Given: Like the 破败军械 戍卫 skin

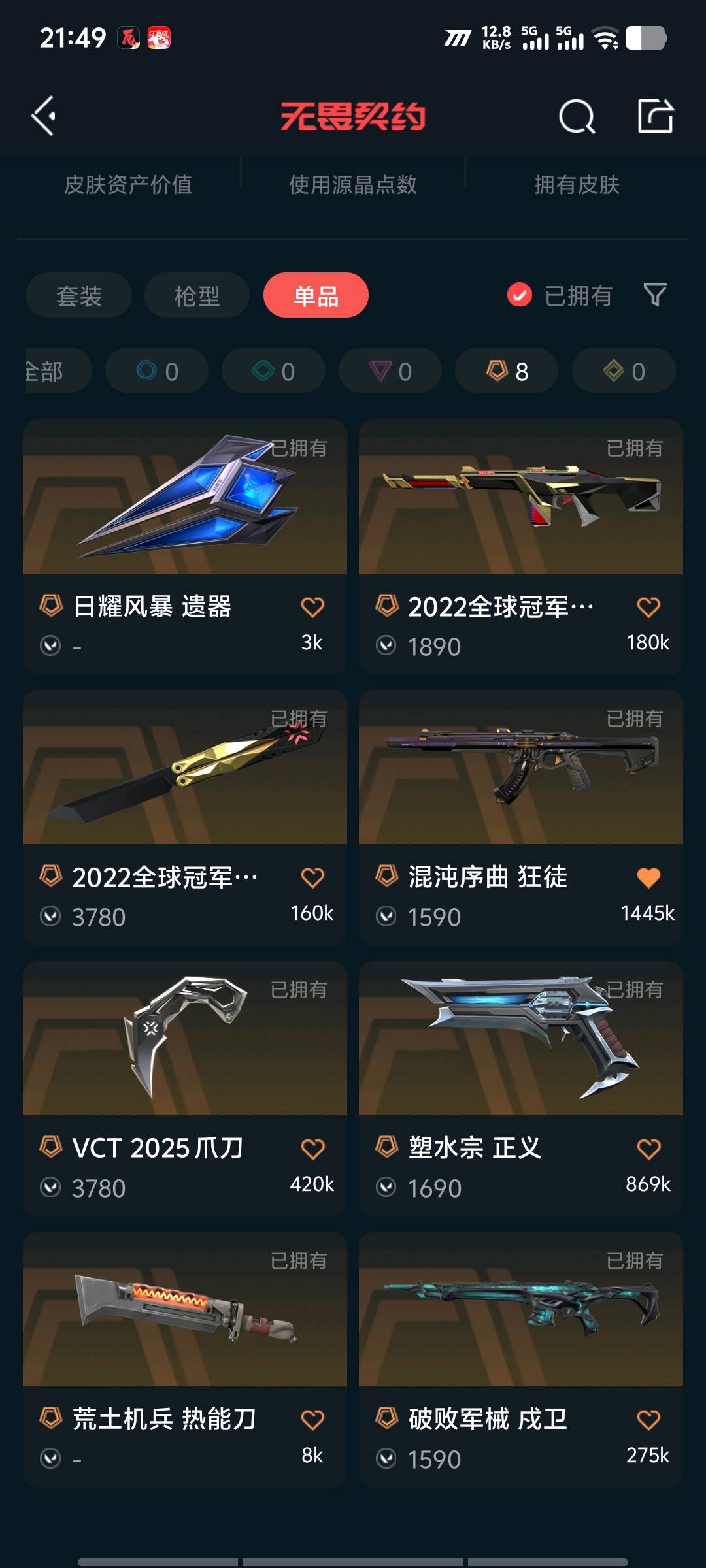Looking at the screenshot, I should point(648,1419).
